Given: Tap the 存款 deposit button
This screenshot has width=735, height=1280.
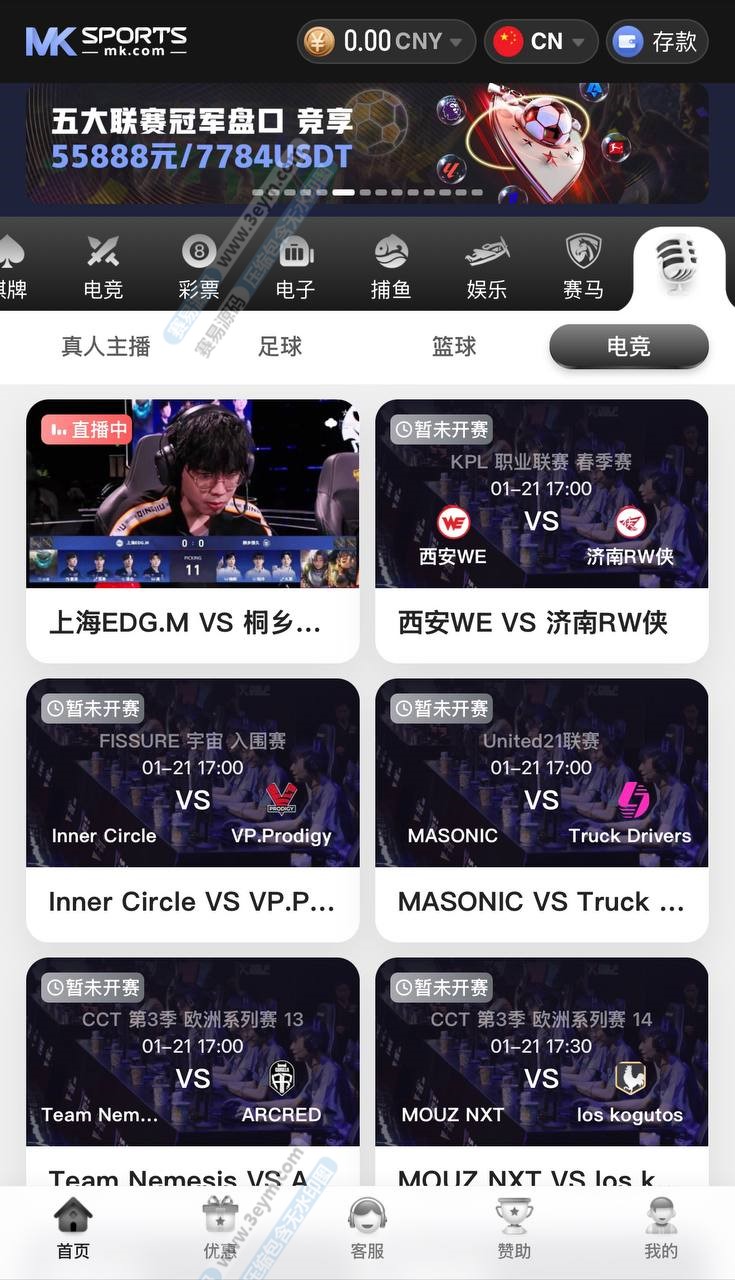Looking at the screenshot, I should pos(657,42).
